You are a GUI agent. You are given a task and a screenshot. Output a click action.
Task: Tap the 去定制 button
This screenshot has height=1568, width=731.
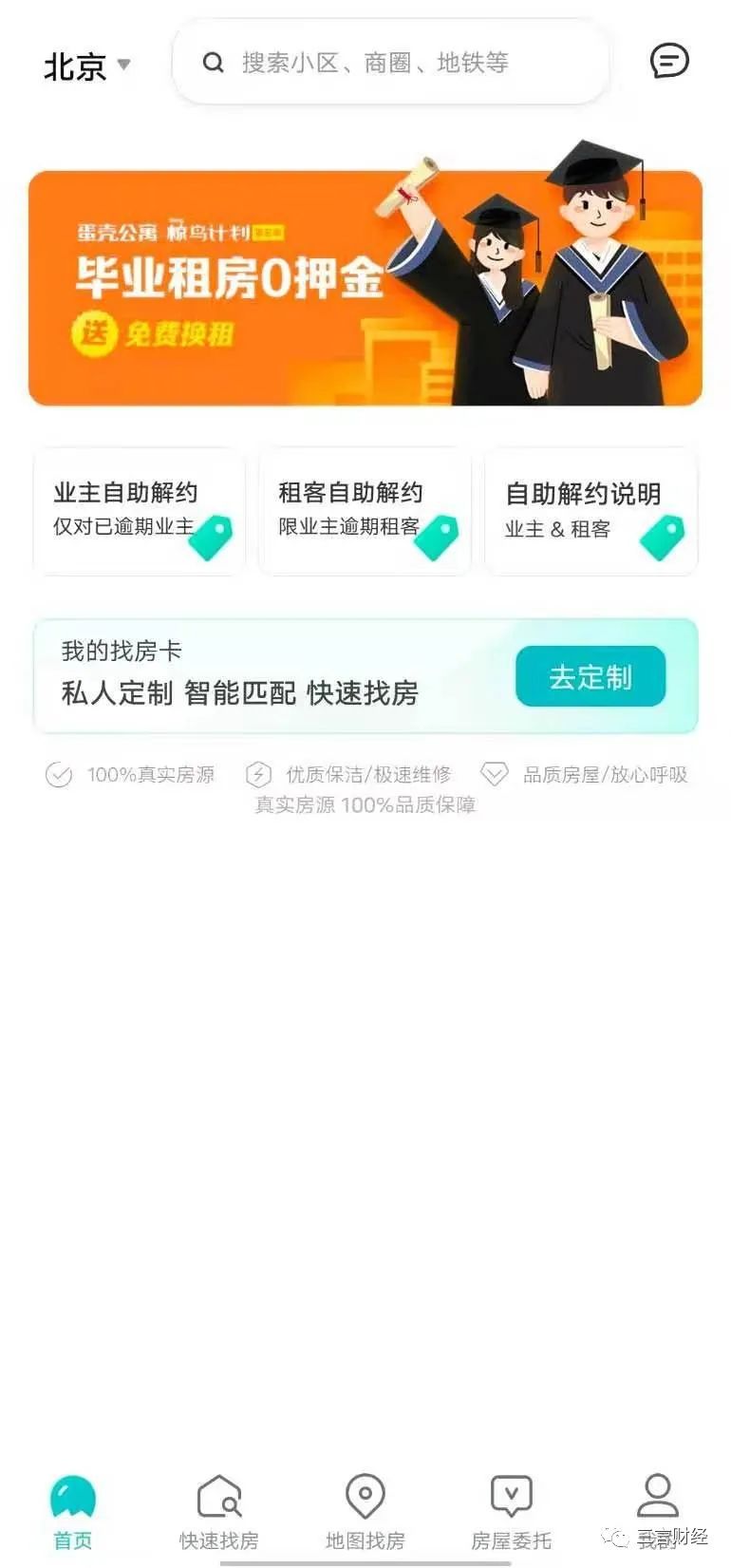pyautogui.click(x=590, y=676)
